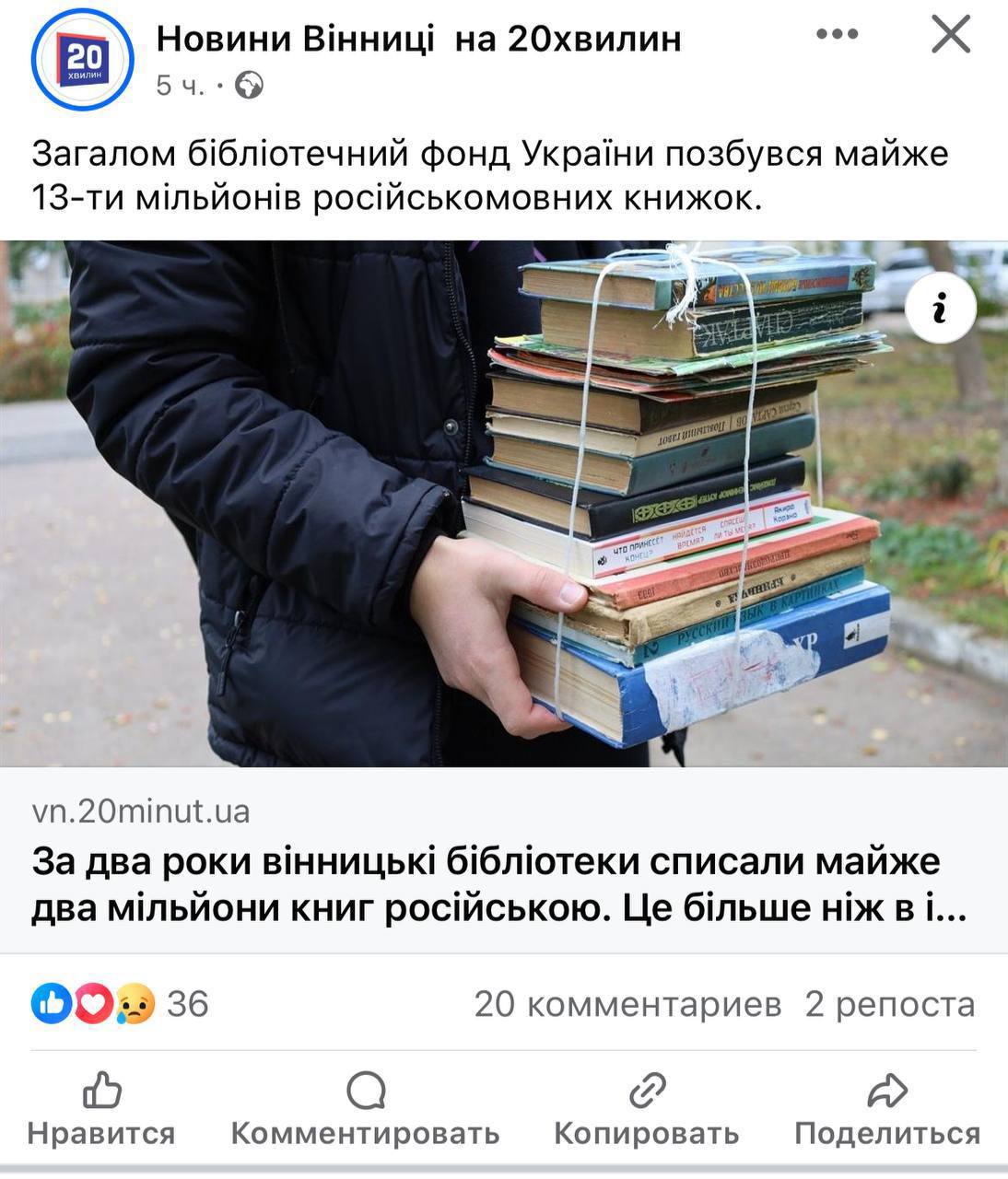Viewport: 1008px width, 1179px height.
Task: View the 2 репоста list
Action: (x=889, y=1004)
